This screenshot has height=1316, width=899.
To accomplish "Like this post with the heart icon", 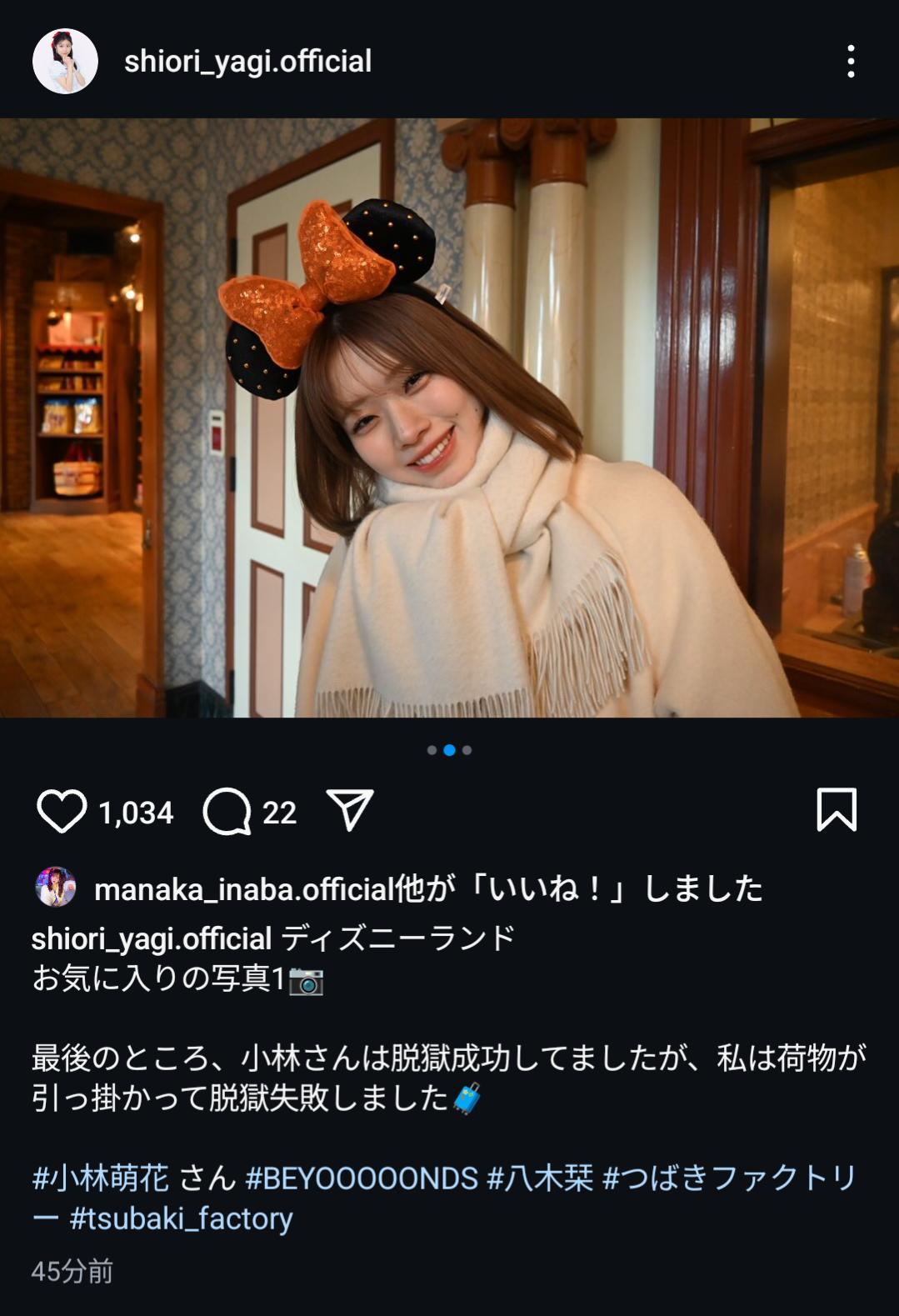I will click(62, 811).
